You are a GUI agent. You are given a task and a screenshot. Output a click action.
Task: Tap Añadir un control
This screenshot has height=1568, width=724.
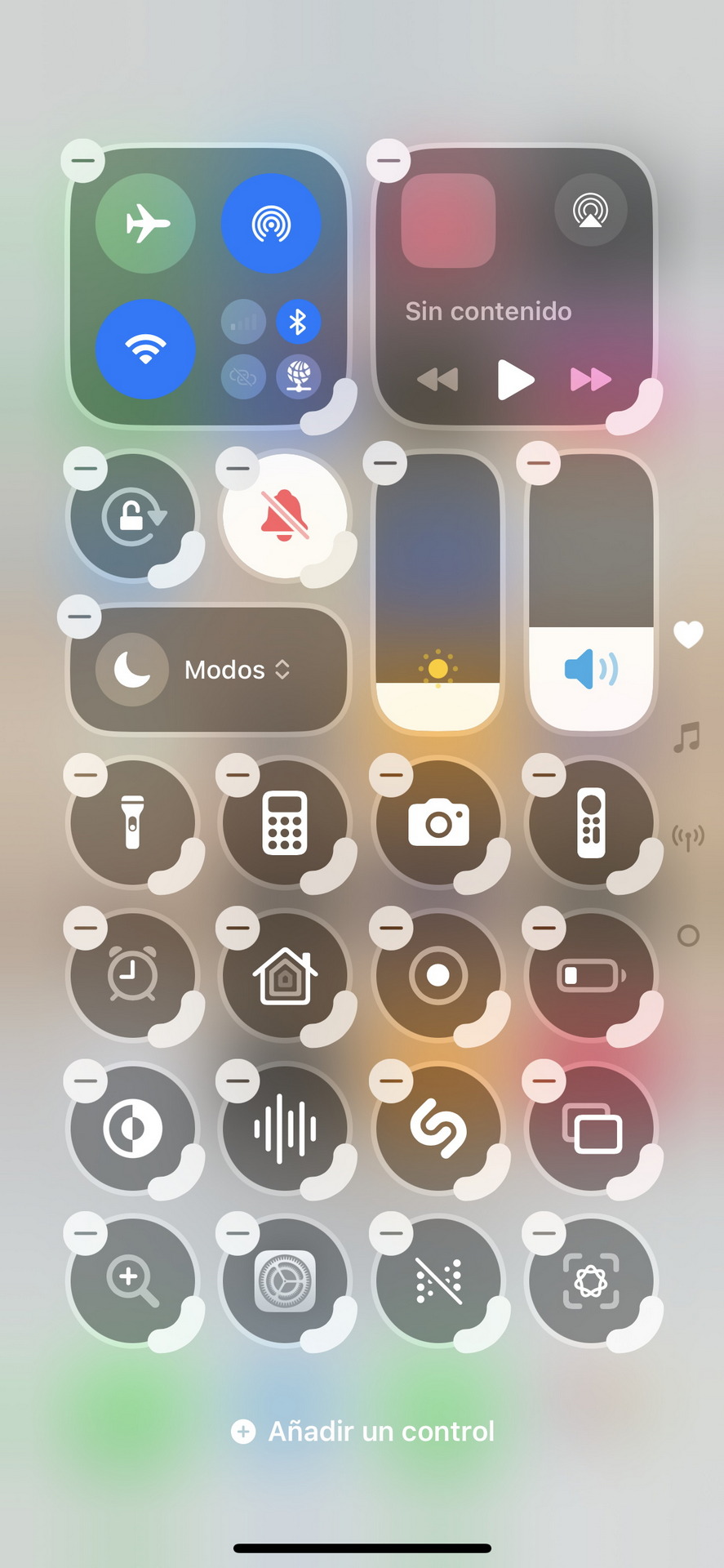[x=363, y=1432]
